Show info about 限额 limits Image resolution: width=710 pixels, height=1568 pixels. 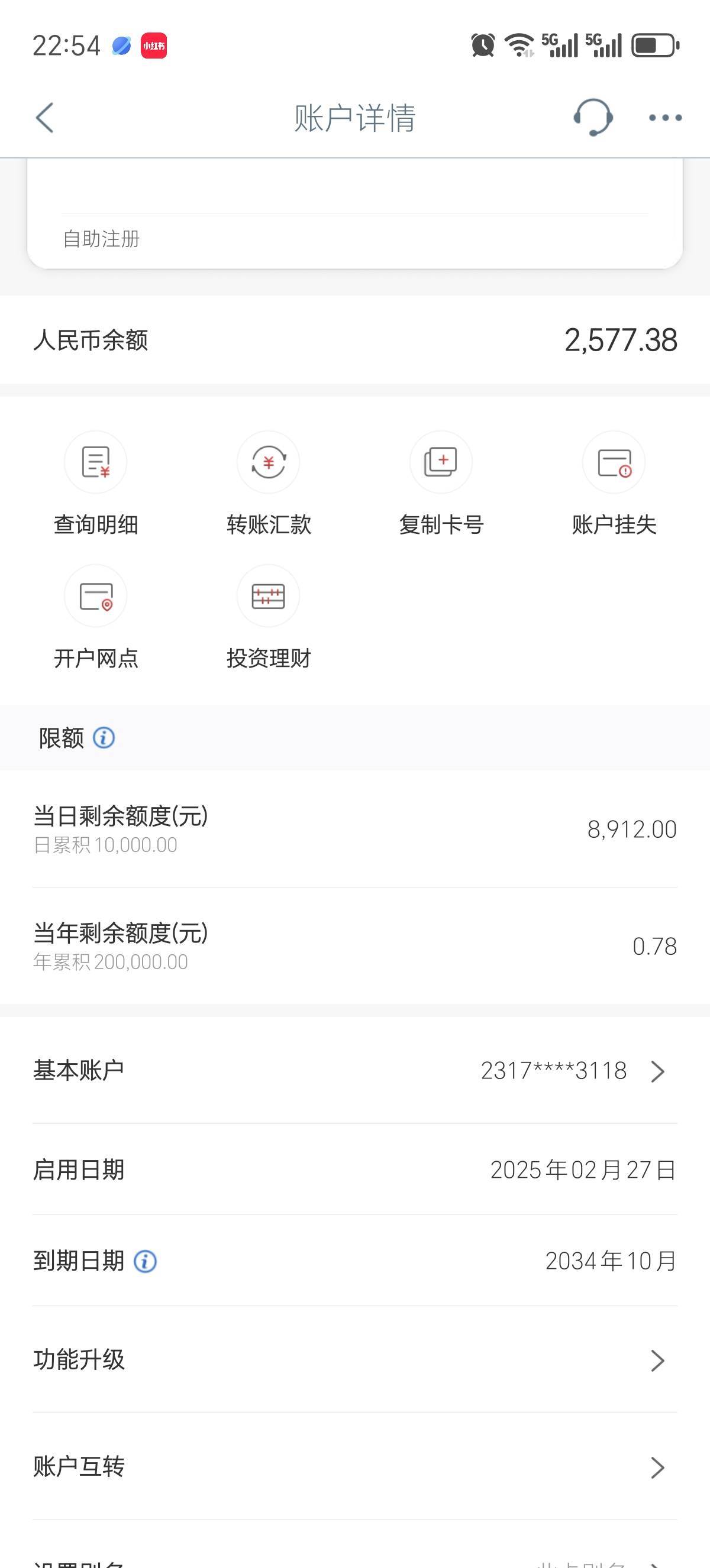pyautogui.click(x=104, y=738)
